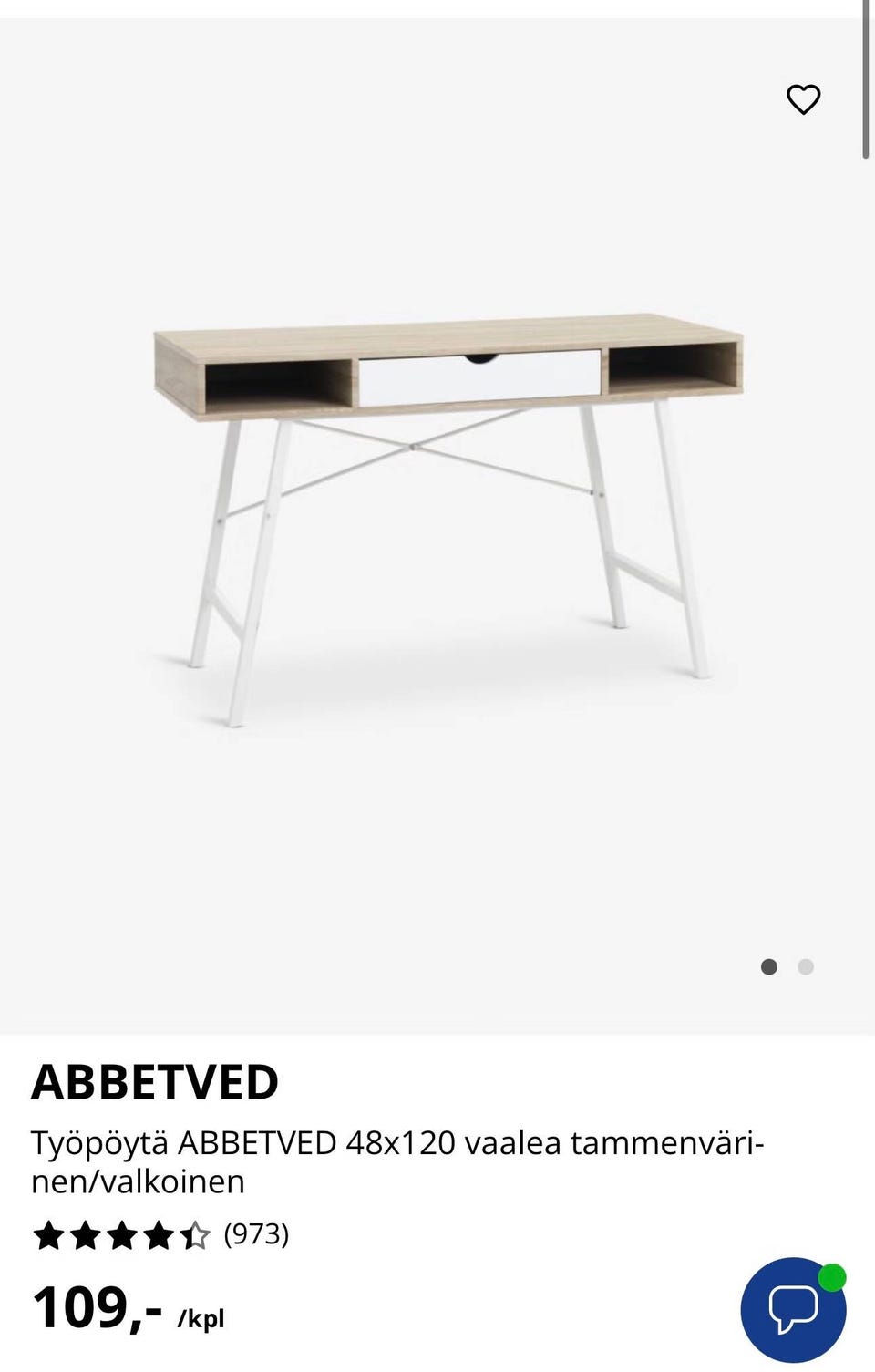Add ABBETVED desk to favorites with heart

(x=803, y=99)
